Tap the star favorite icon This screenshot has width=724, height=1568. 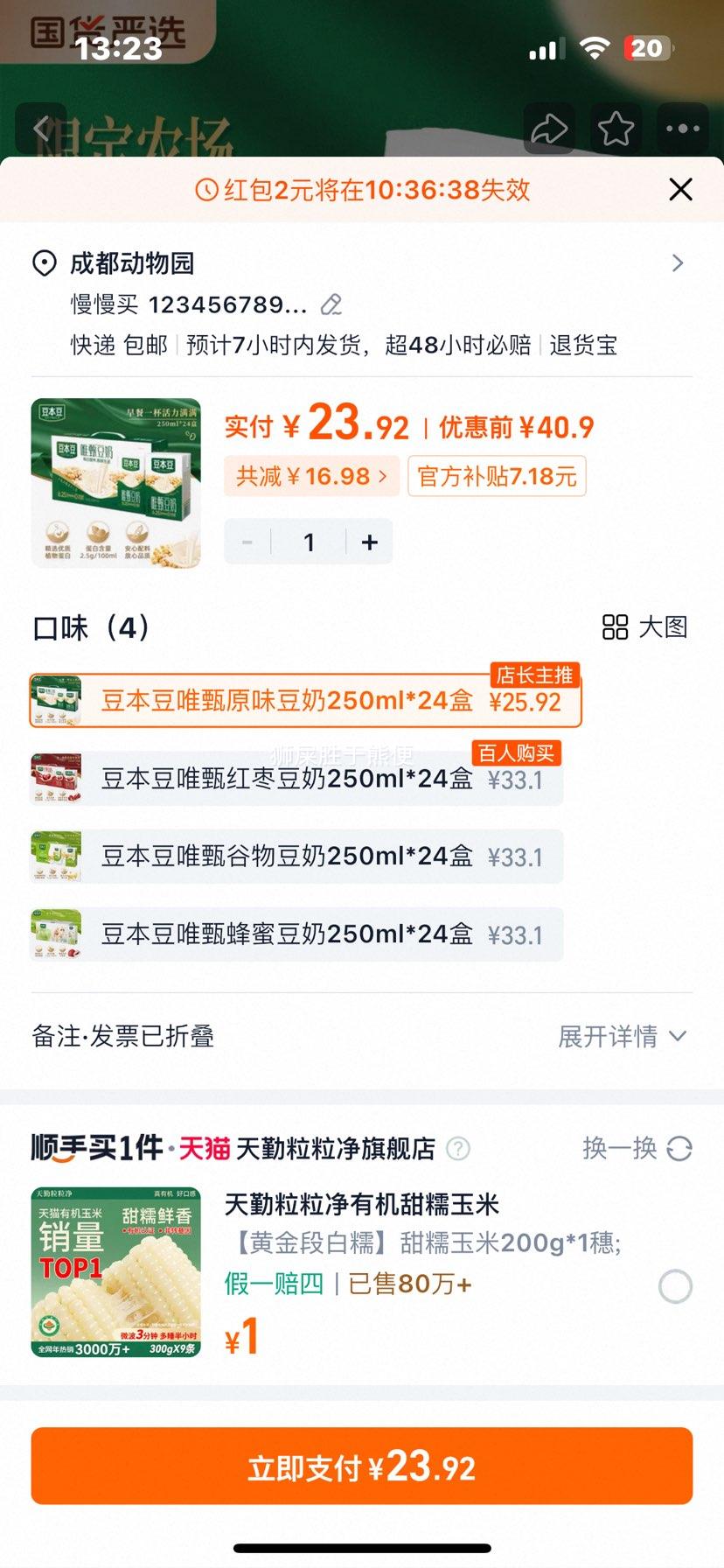coord(615,128)
